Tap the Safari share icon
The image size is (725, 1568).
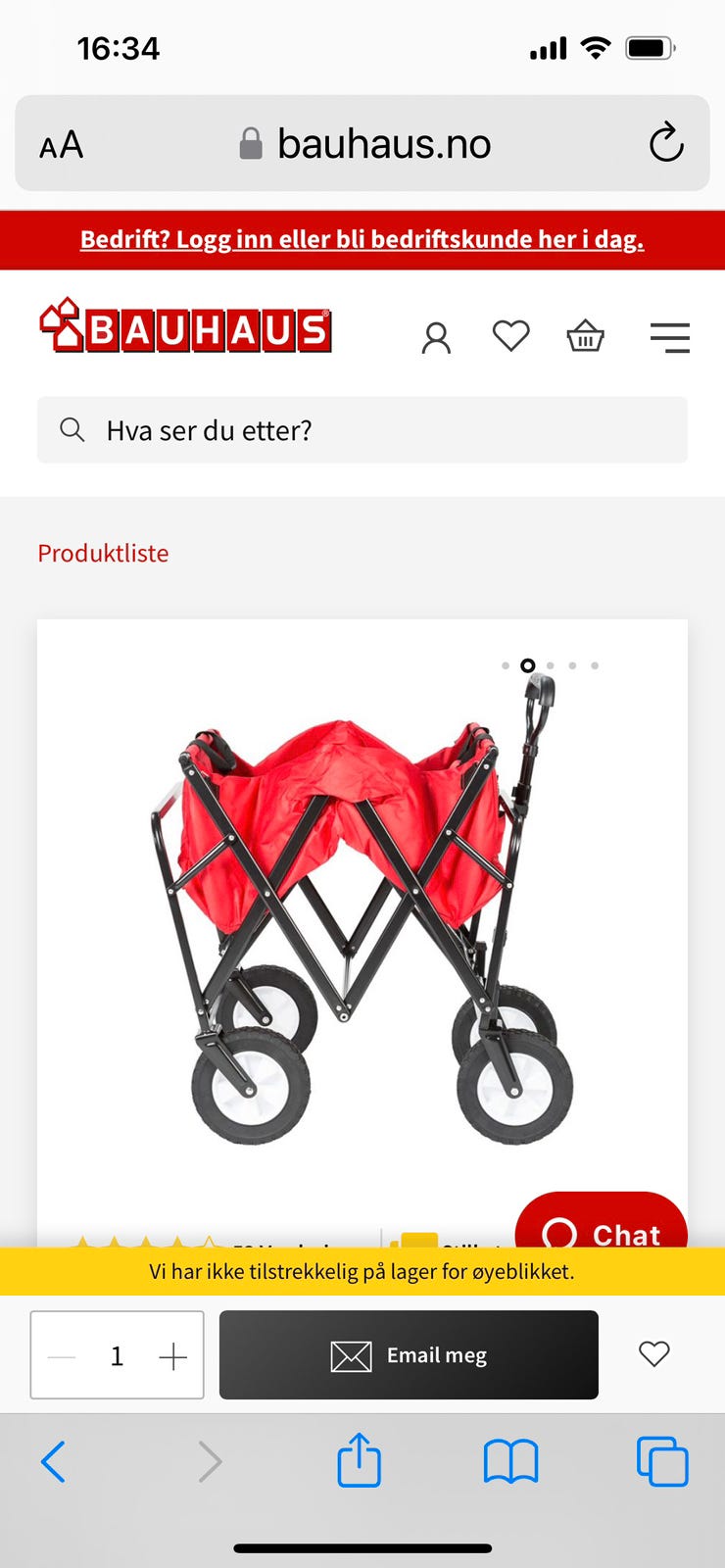pos(360,1461)
